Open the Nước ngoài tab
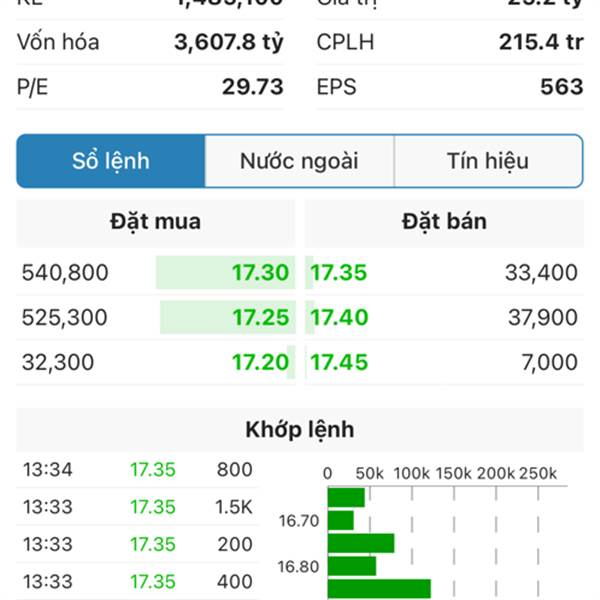The width and height of the screenshot is (600, 600). tap(299, 161)
